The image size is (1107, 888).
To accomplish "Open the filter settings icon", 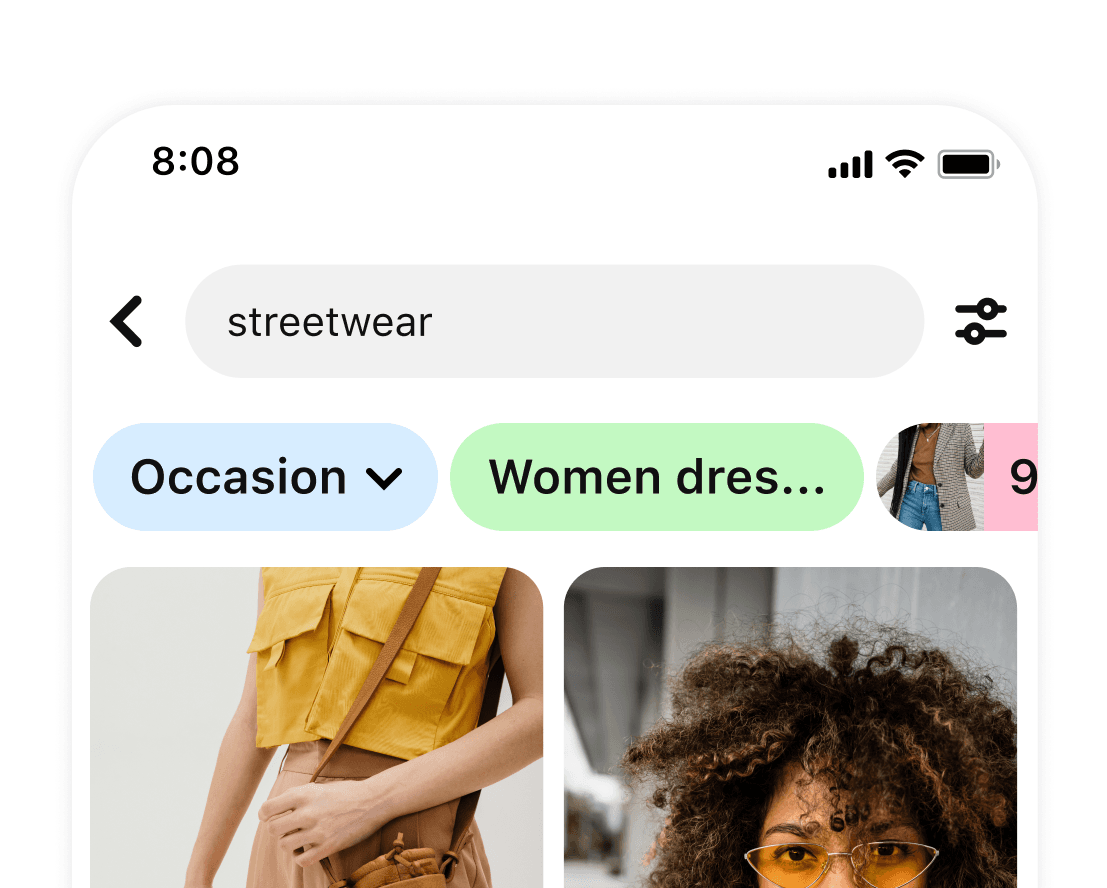I will tap(980, 322).
